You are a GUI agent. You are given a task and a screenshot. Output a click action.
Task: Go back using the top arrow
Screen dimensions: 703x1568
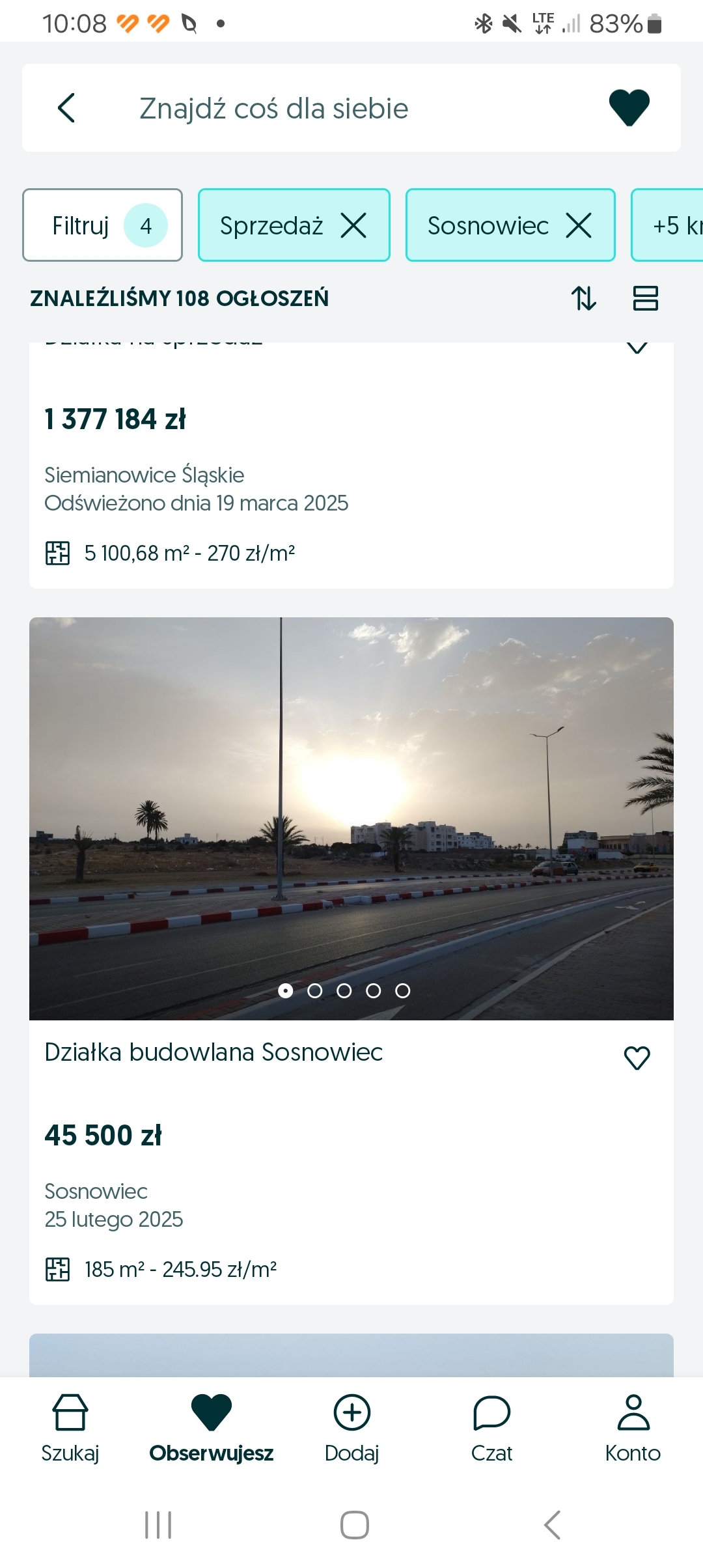click(66, 108)
